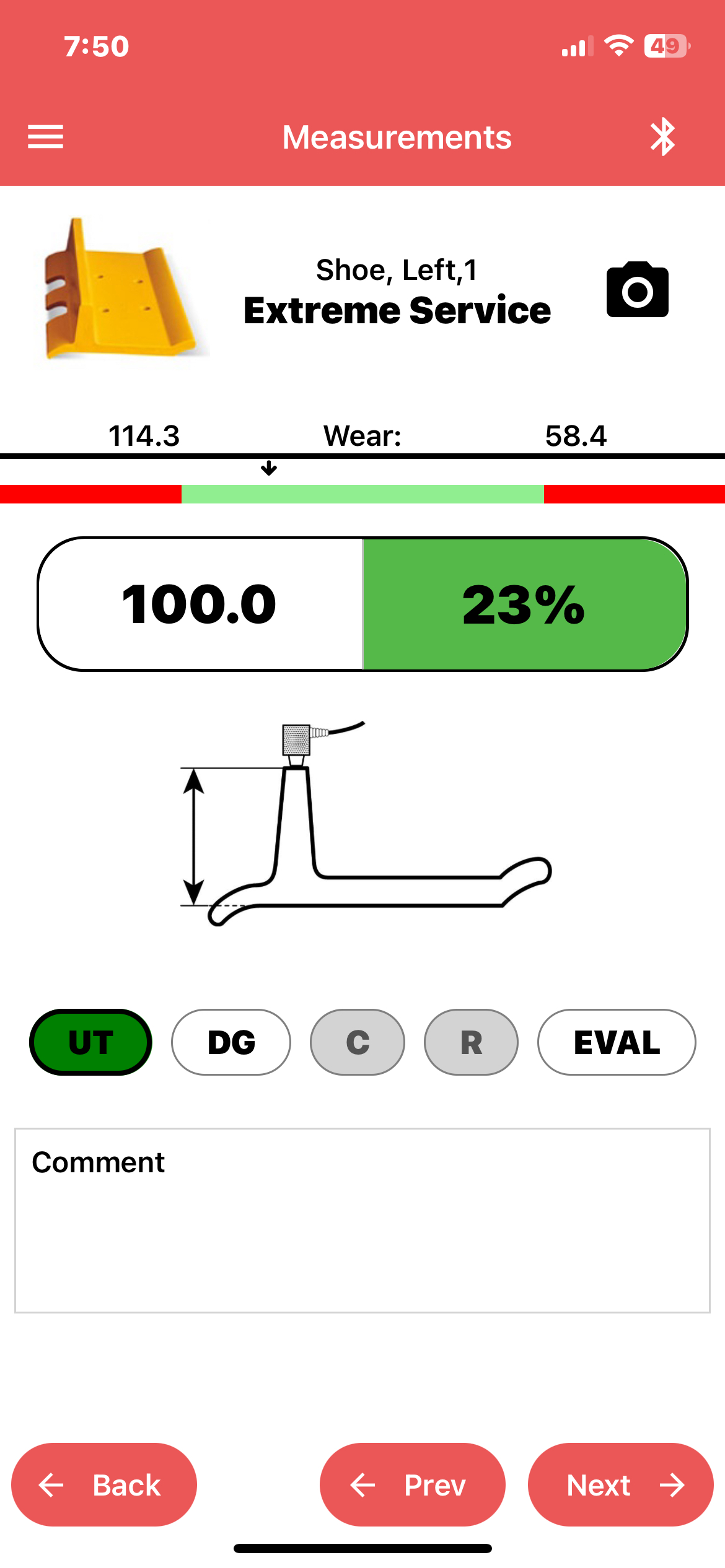Take a photo with the camera icon
725x1568 pixels.
pos(637,289)
